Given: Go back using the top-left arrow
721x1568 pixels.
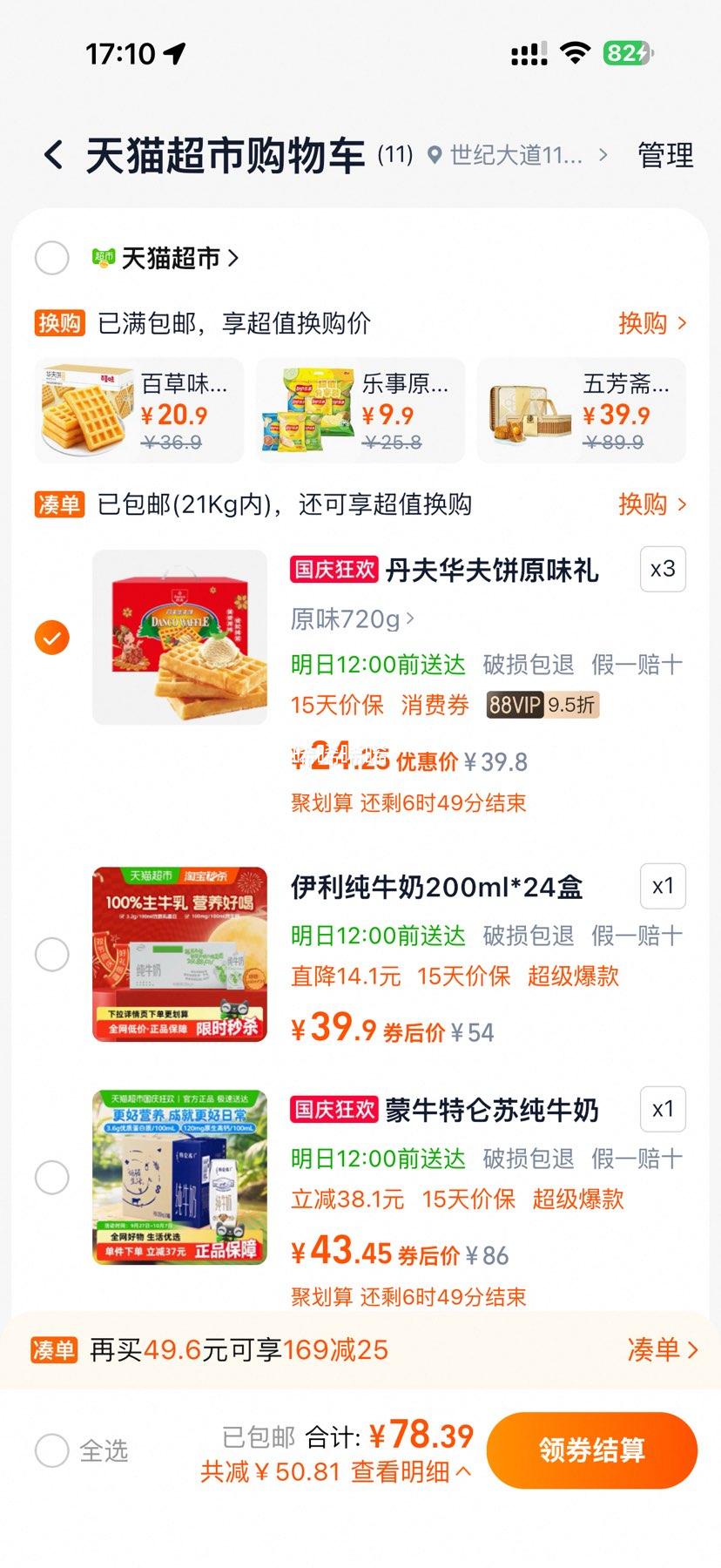Looking at the screenshot, I should 54,156.
